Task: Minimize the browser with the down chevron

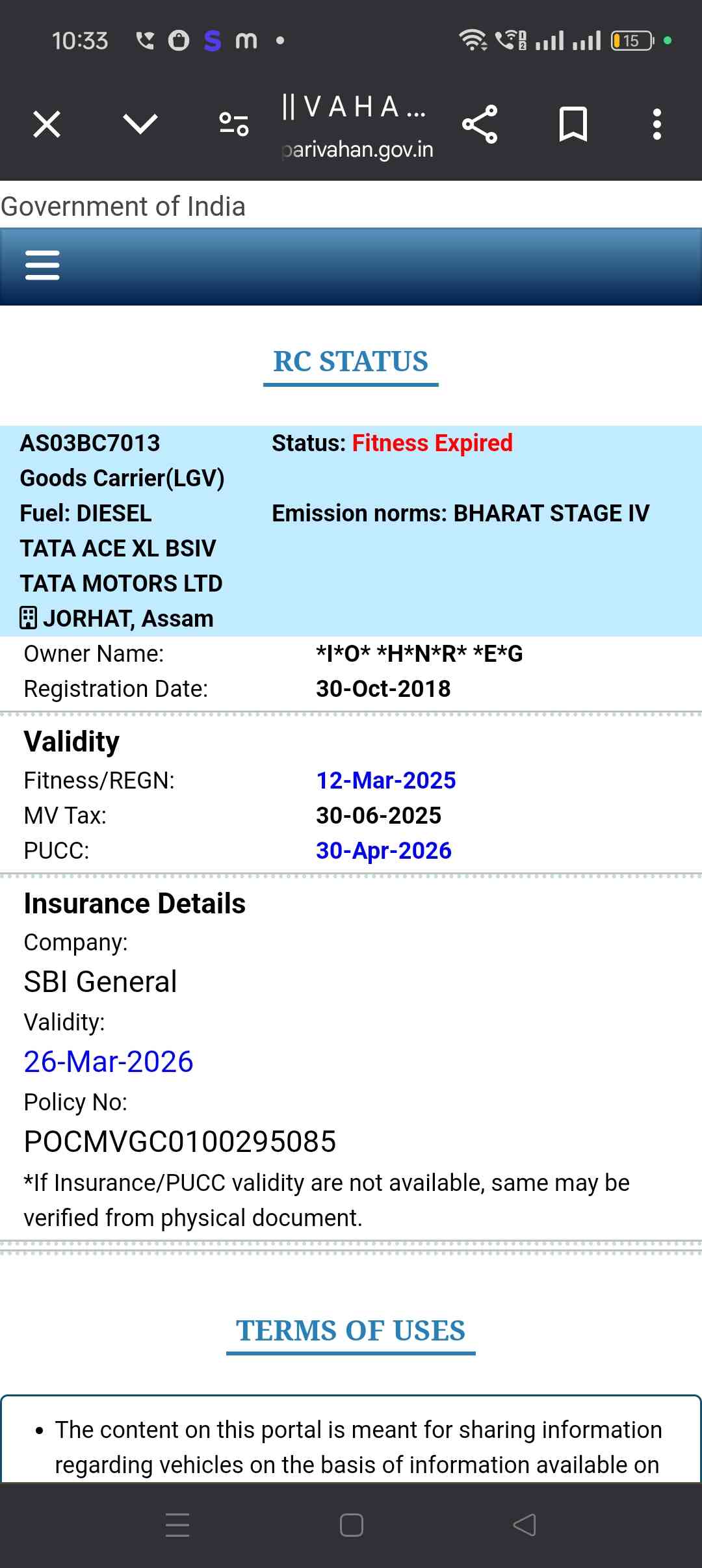Action: point(140,124)
